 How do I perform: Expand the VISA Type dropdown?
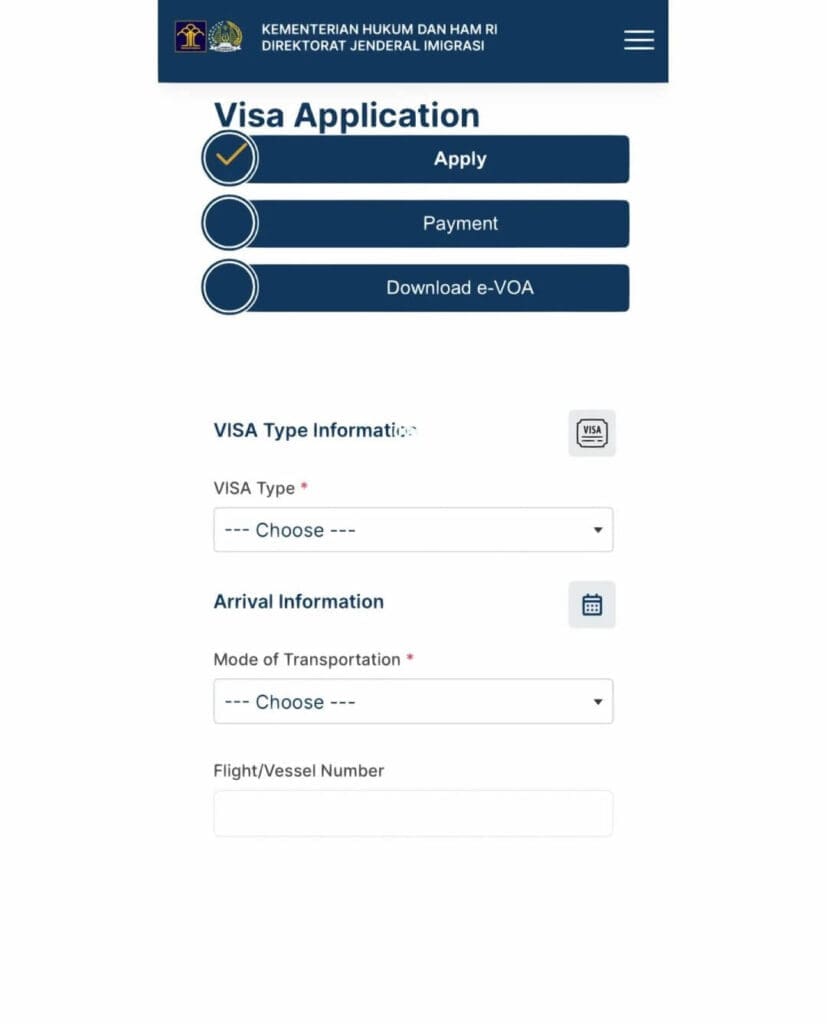[x=413, y=530]
